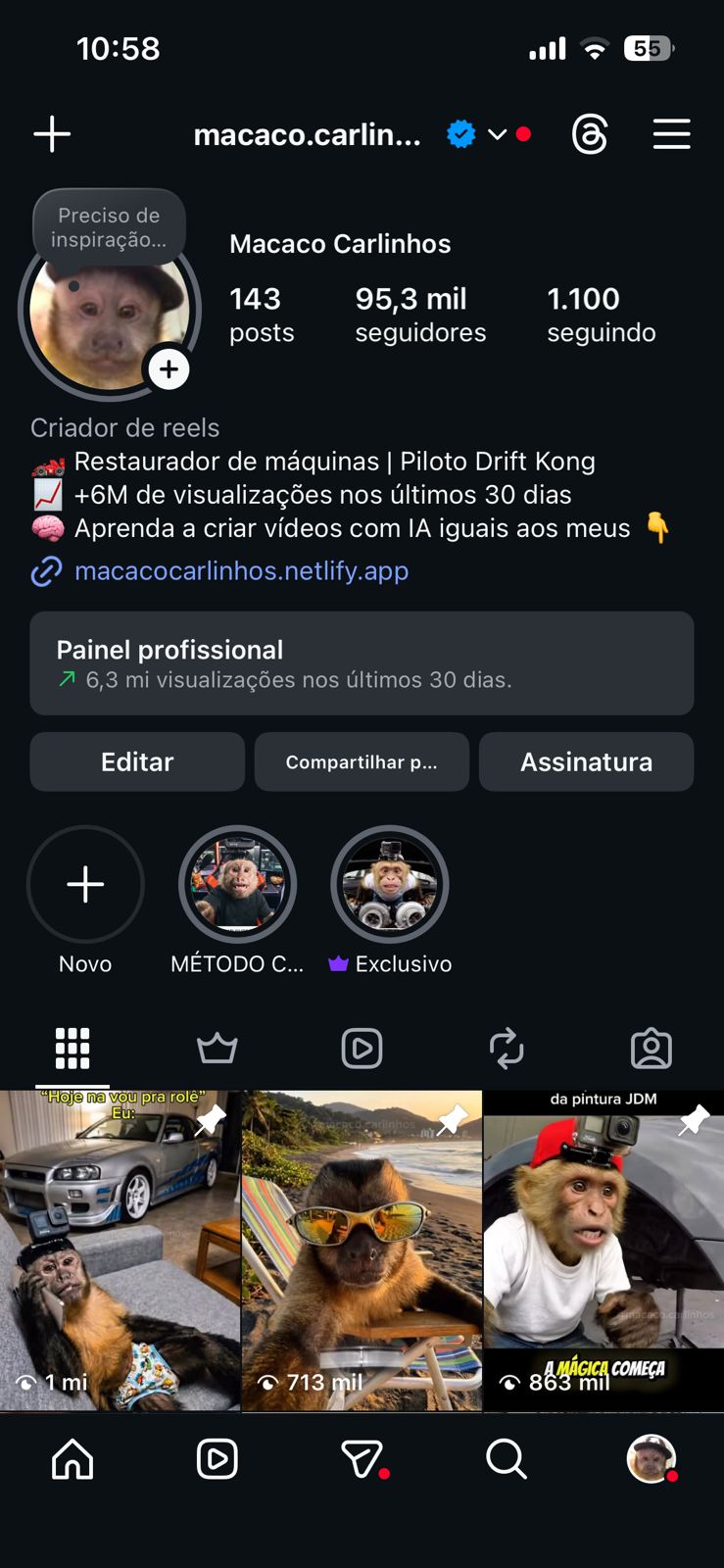Open Painel profissional dashboard

pos(362,663)
